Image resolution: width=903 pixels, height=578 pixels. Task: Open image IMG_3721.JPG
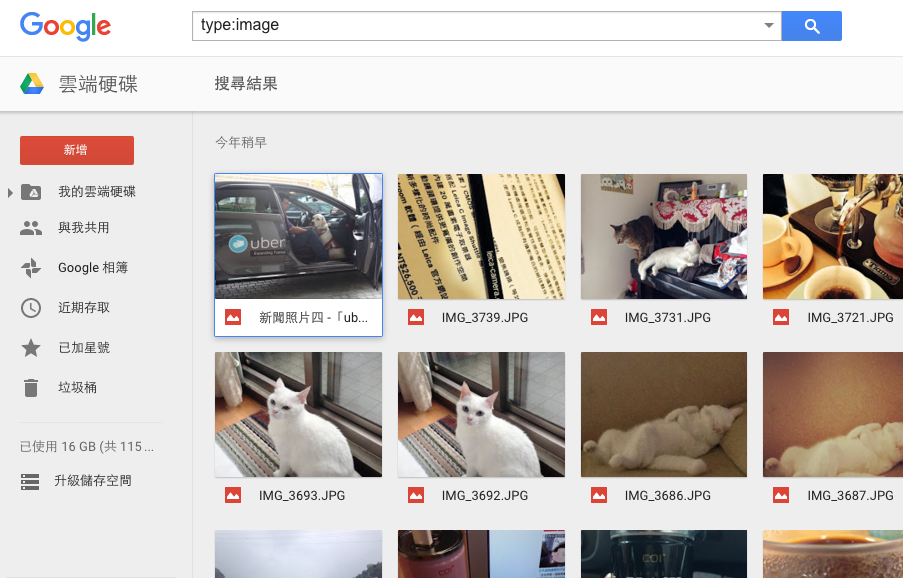click(x=832, y=237)
